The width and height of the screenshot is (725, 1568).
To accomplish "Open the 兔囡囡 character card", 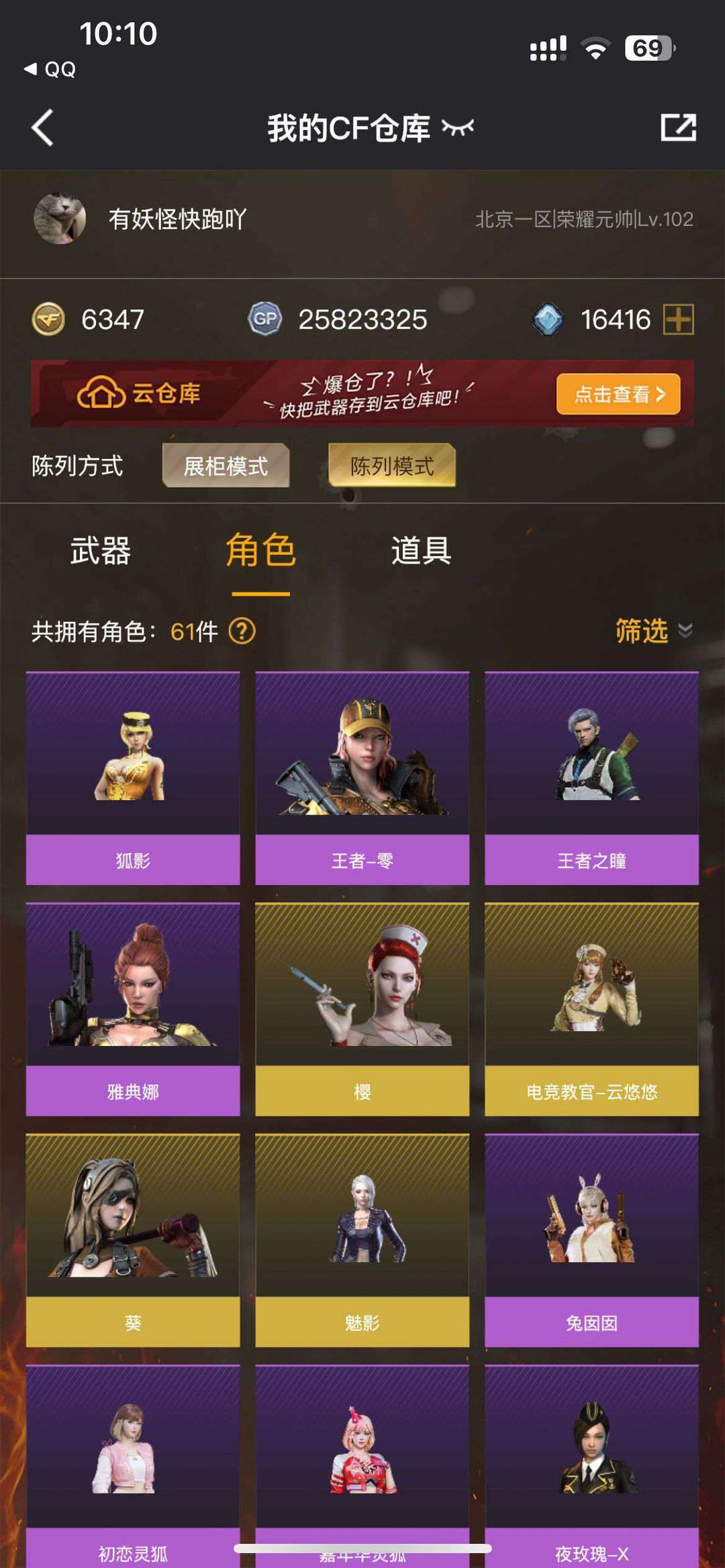I will click(591, 1240).
